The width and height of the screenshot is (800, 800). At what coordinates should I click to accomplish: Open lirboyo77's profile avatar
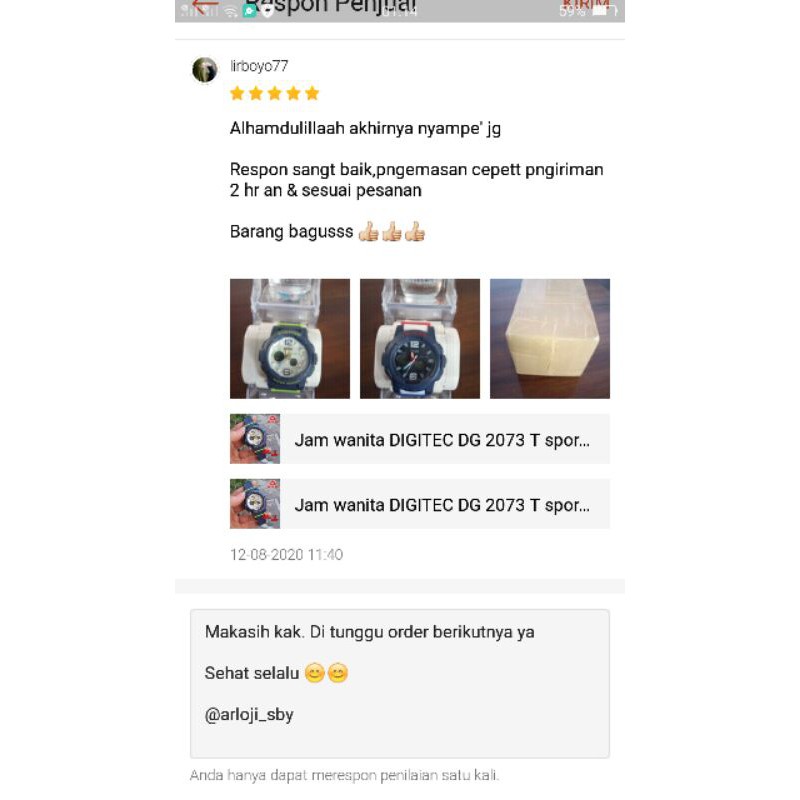click(x=205, y=69)
